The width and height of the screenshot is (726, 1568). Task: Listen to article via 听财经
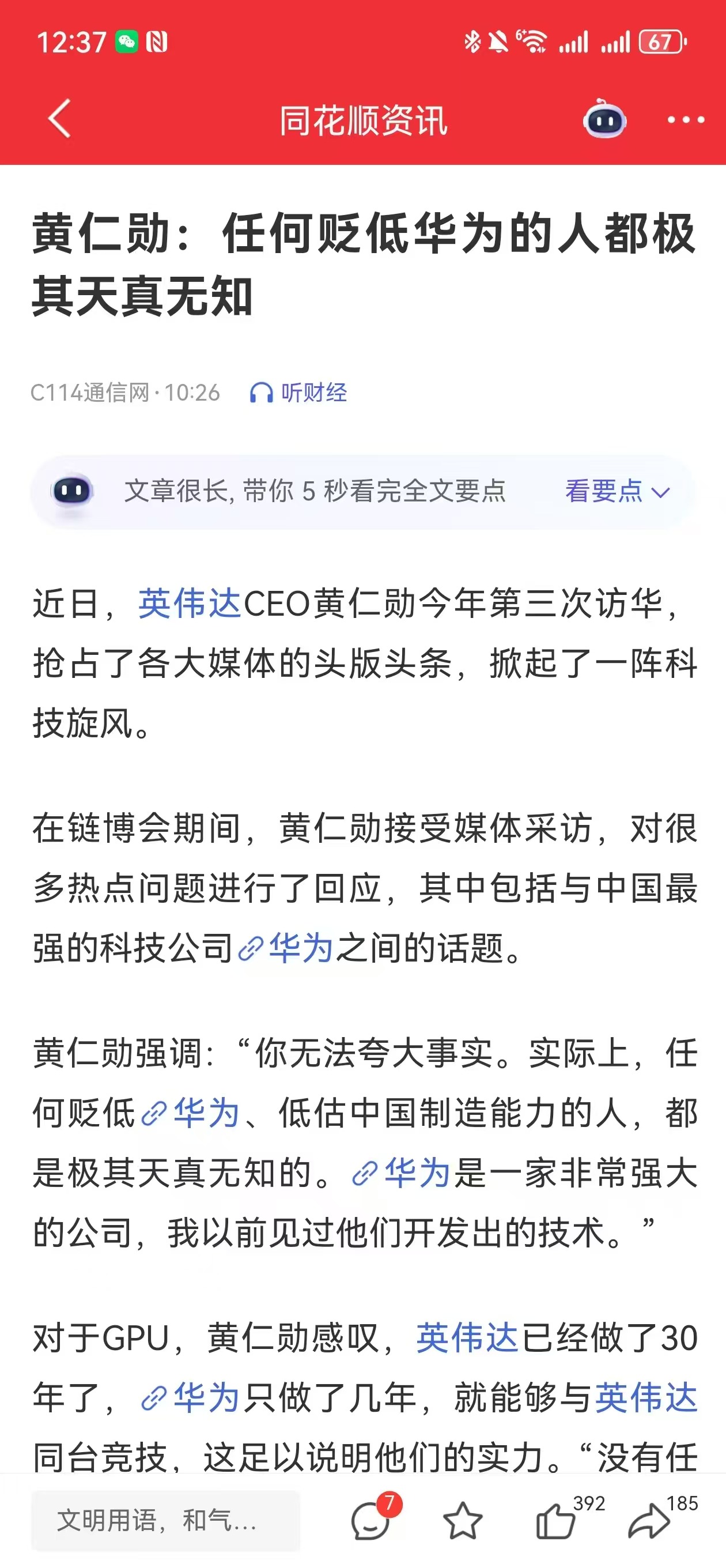pyautogui.click(x=298, y=393)
